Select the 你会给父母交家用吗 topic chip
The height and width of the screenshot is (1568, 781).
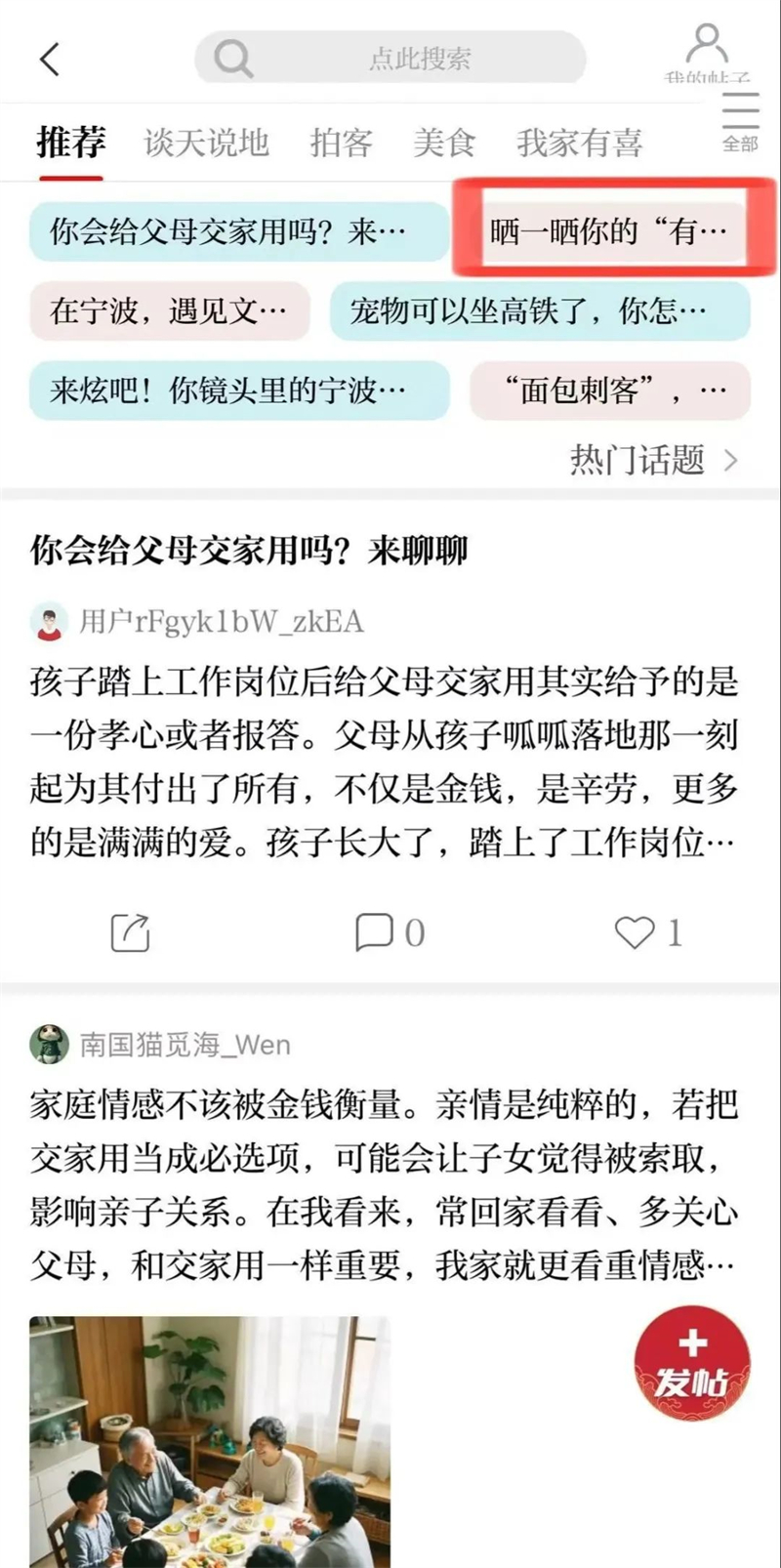point(238,231)
